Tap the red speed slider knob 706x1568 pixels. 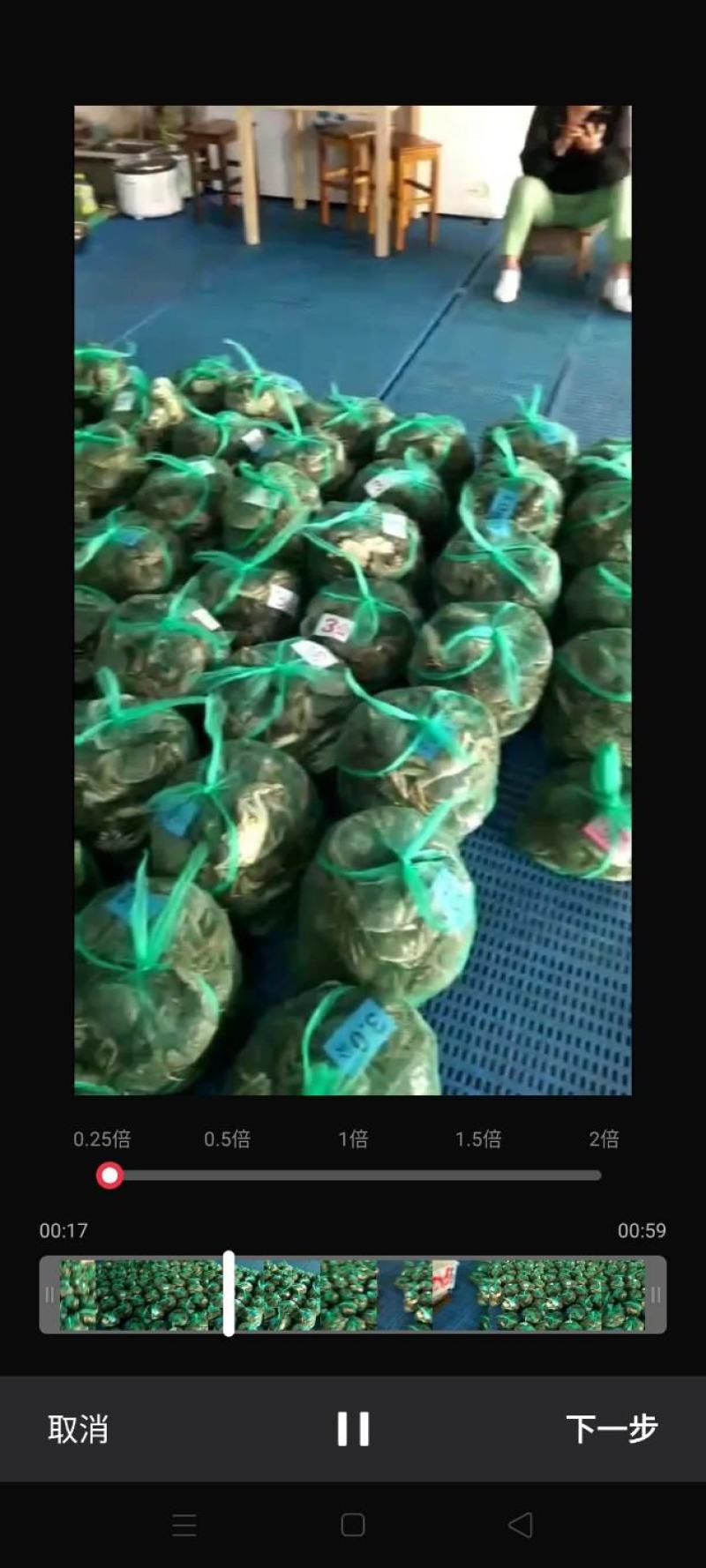109,1176
